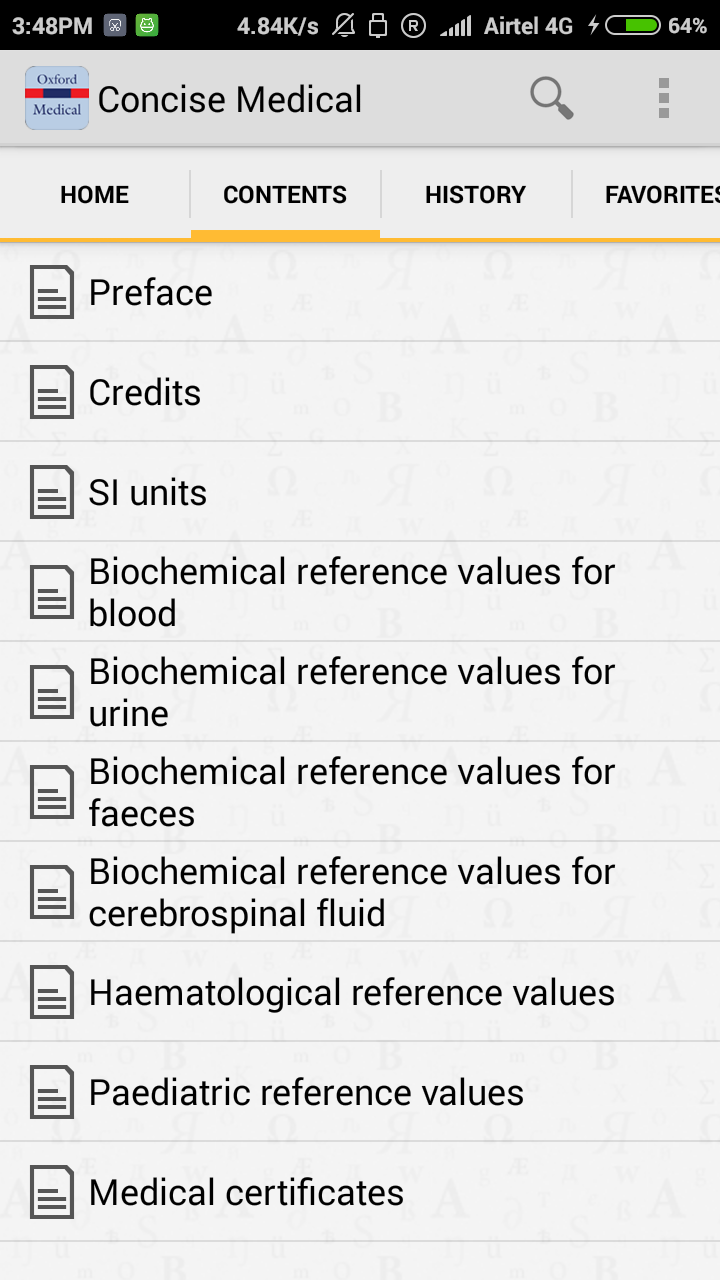Open the overflow options menu
720x1280 pixels.
(x=663, y=98)
